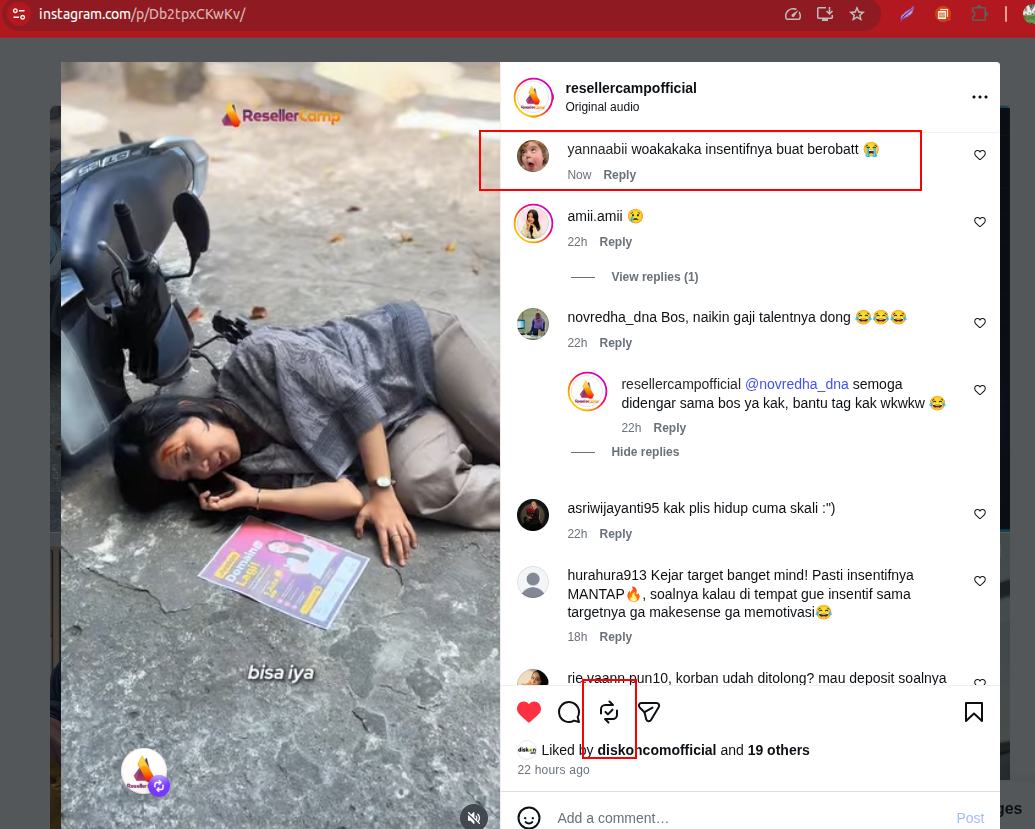Share the post via paper plane icon
Screen dimensions: 1035x829
pyautogui.click(x=649, y=712)
